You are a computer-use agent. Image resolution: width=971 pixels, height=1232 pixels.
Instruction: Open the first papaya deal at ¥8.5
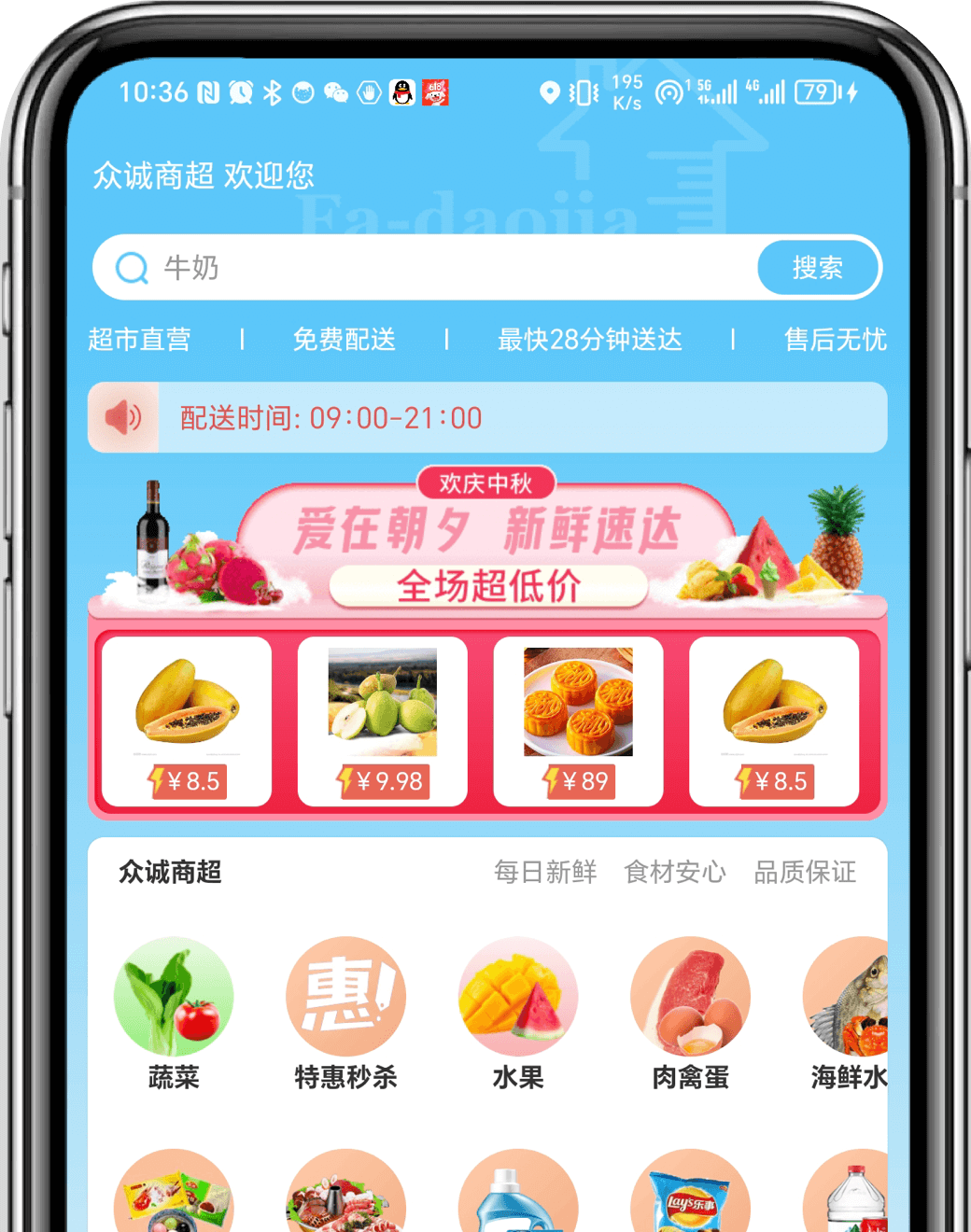pyautogui.click(x=187, y=721)
